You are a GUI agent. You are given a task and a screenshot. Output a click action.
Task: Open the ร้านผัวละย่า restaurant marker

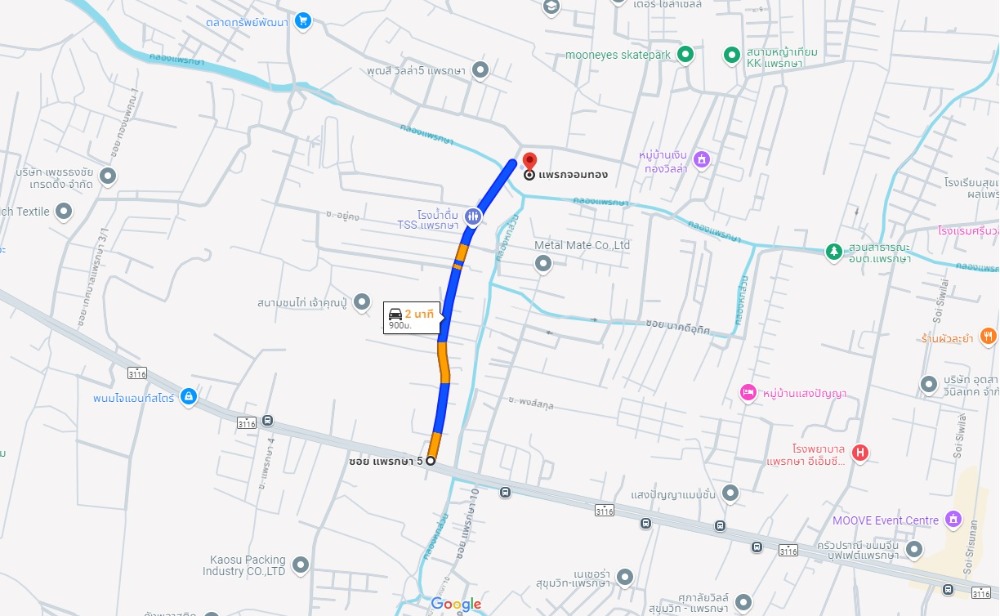(988, 337)
